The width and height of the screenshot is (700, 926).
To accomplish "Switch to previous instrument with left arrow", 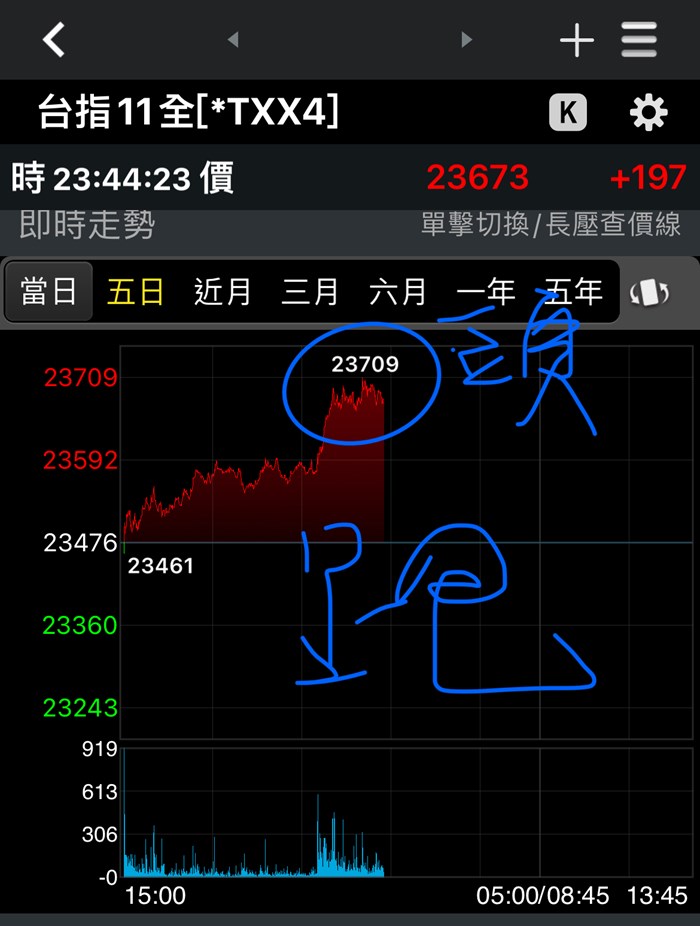I will [x=233, y=40].
